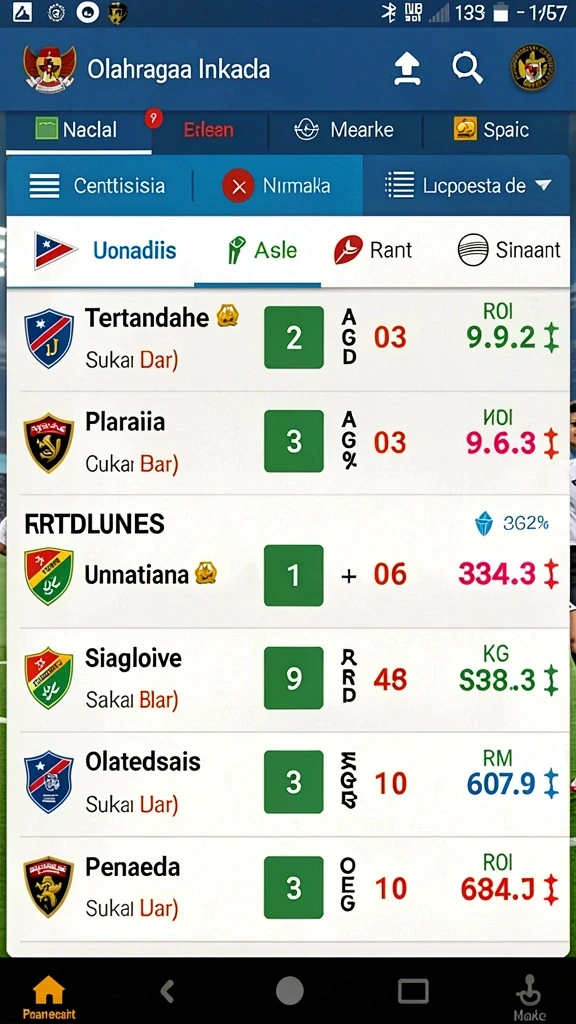Open the Mearke tab
Image resolution: width=576 pixels, height=1024 pixels.
click(345, 130)
